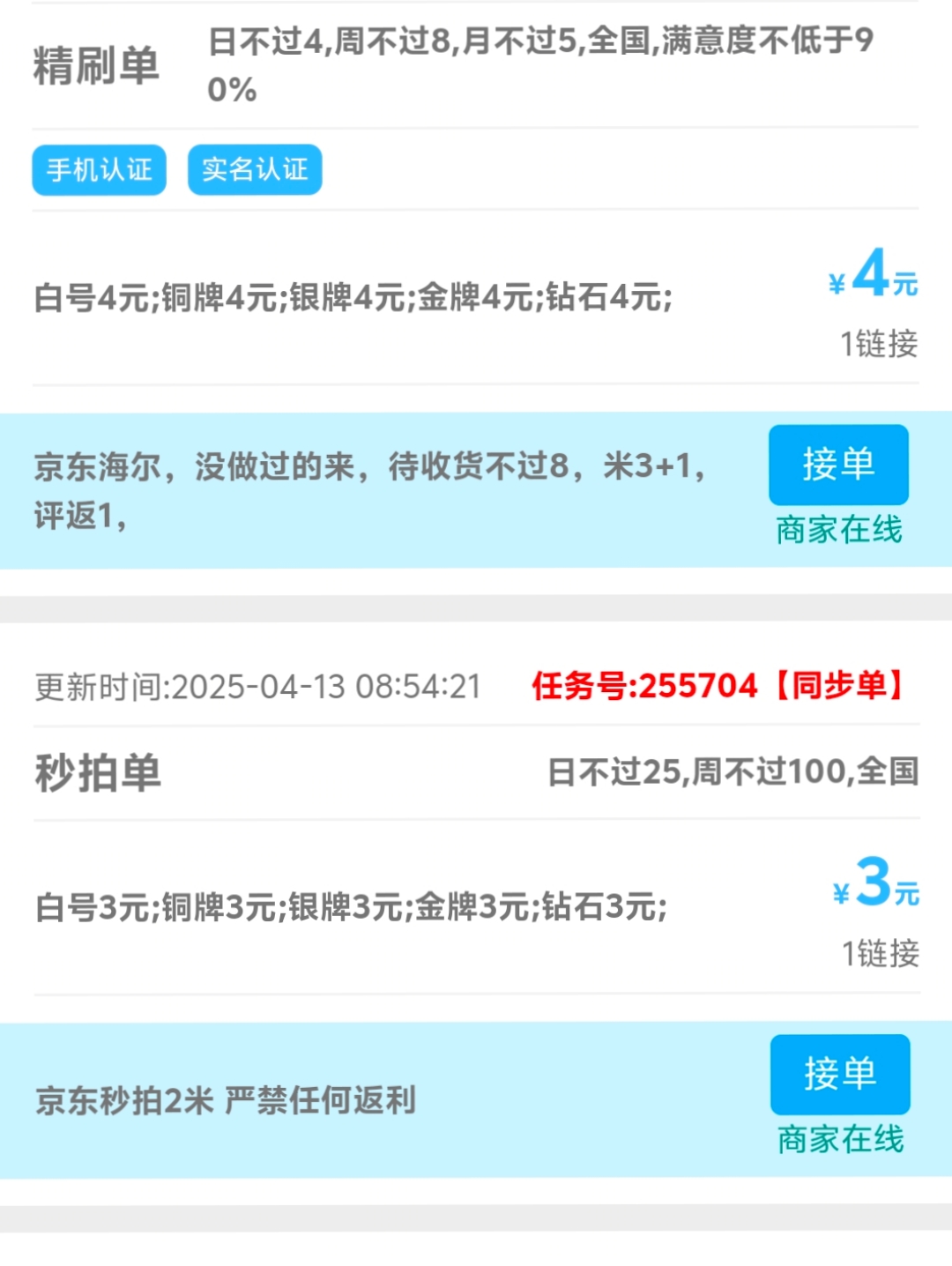The image size is (952, 1266).
Task: Open the 1链接 link count under ¥3元
Action: pyautogui.click(x=881, y=952)
